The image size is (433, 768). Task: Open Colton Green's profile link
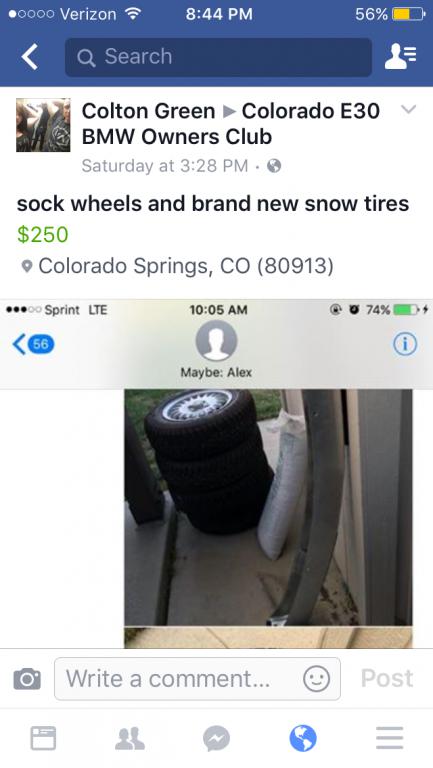click(x=148, y=111)
